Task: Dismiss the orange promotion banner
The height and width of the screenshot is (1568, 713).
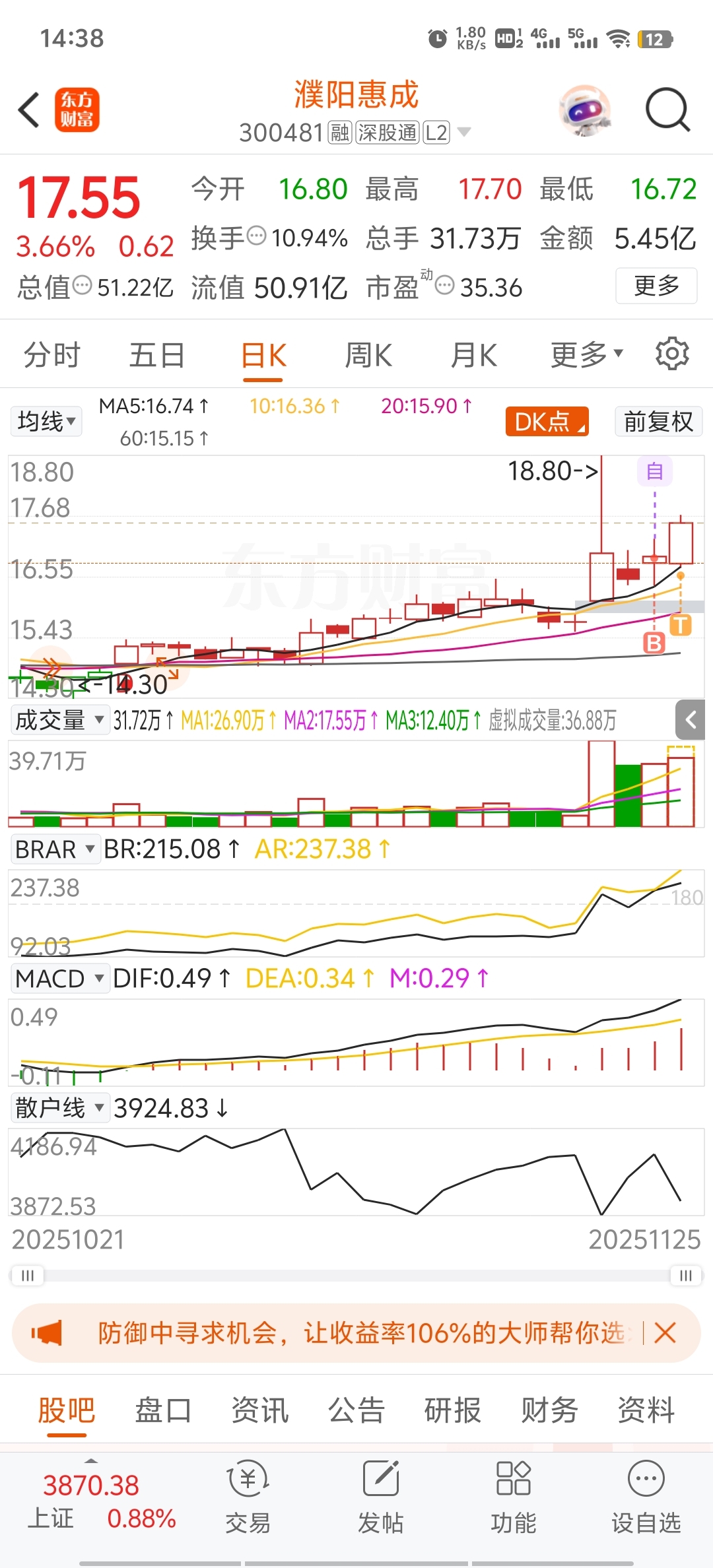Action: click(665, 1333)
